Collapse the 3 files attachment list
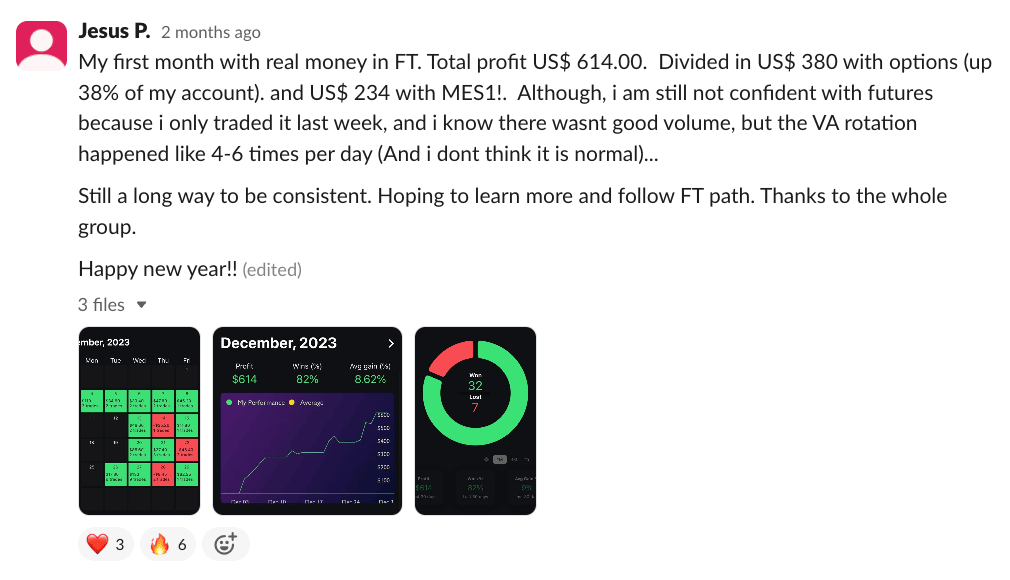This screenshot has width=1010, height=580. point(142,304)
